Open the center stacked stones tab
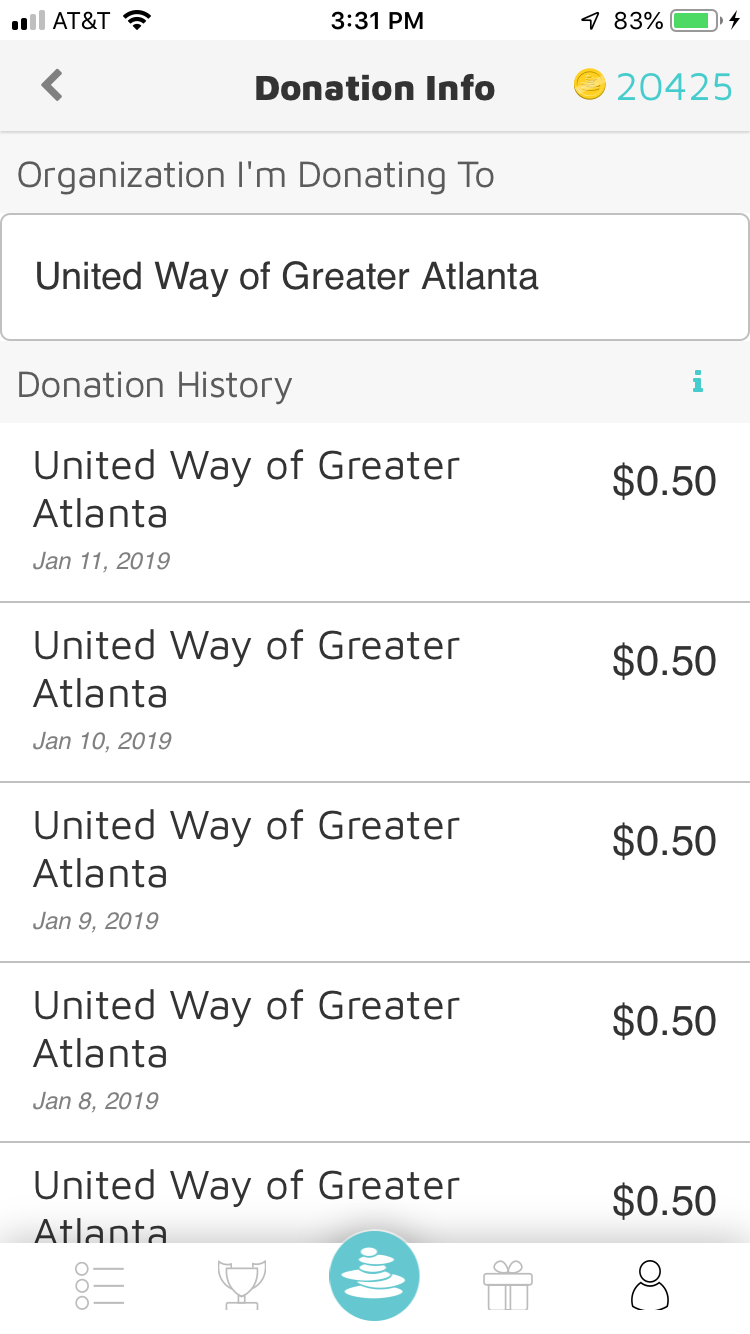 pos(375,1278)
